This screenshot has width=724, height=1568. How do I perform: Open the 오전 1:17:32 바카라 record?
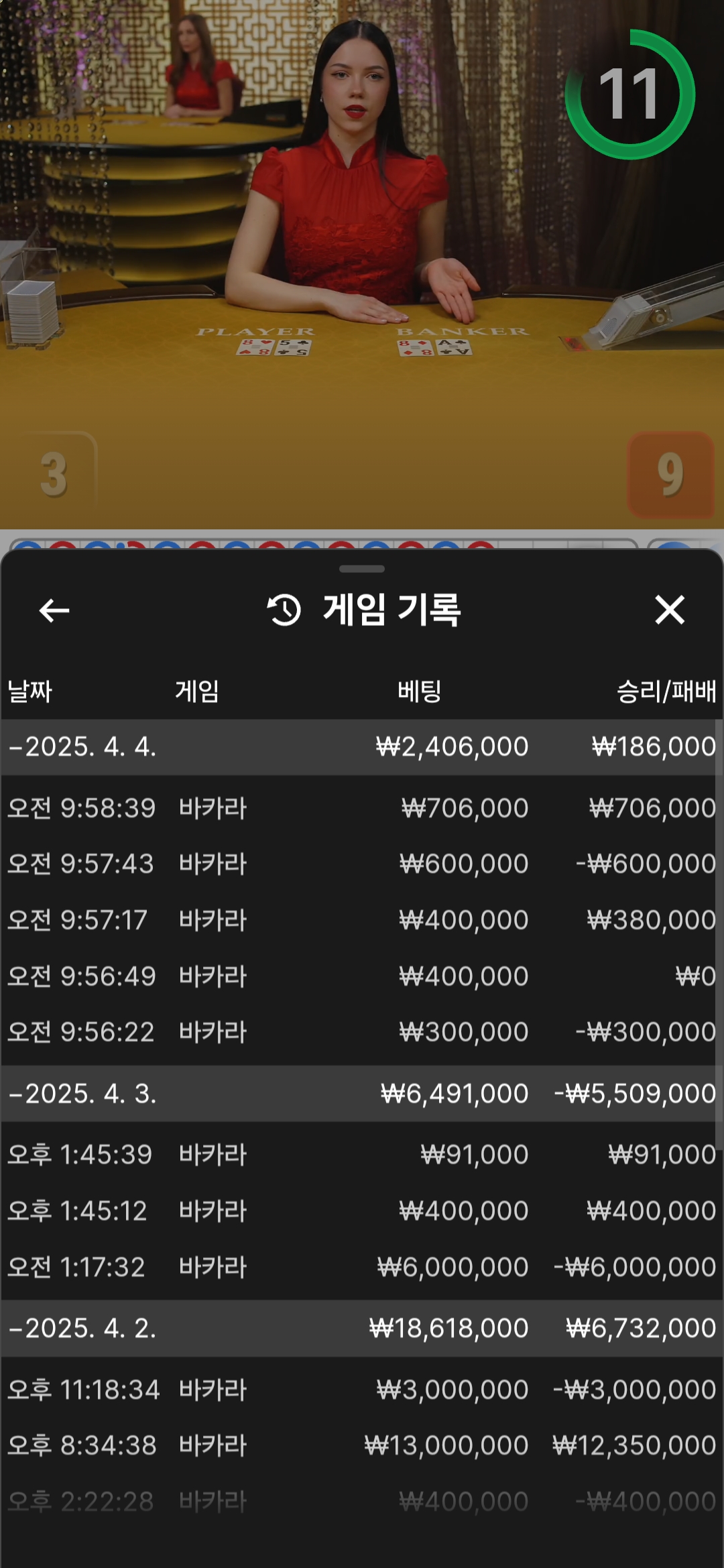362,1267
